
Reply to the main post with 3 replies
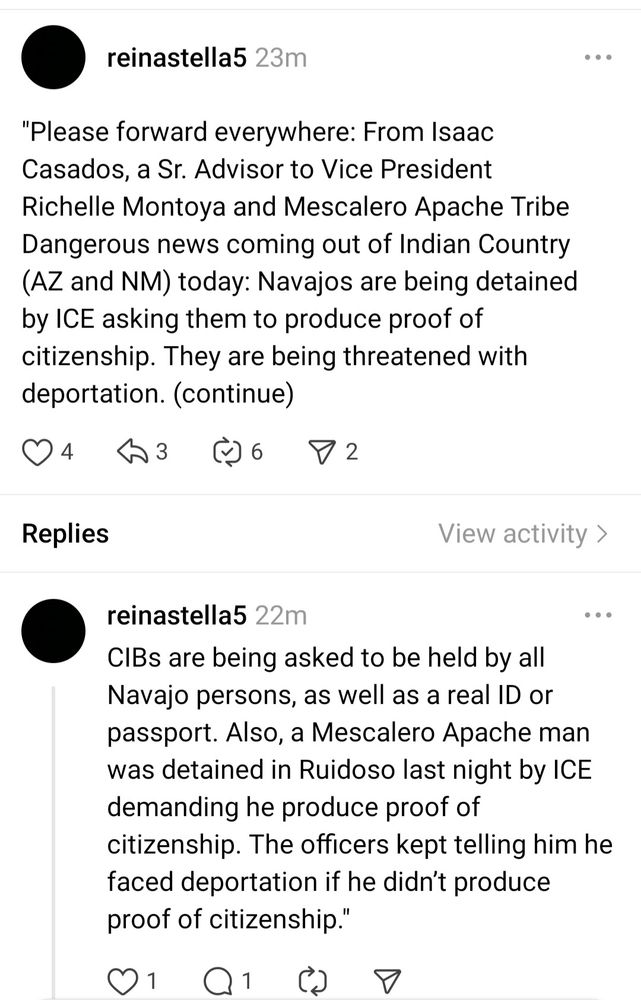tap(133, 452)
